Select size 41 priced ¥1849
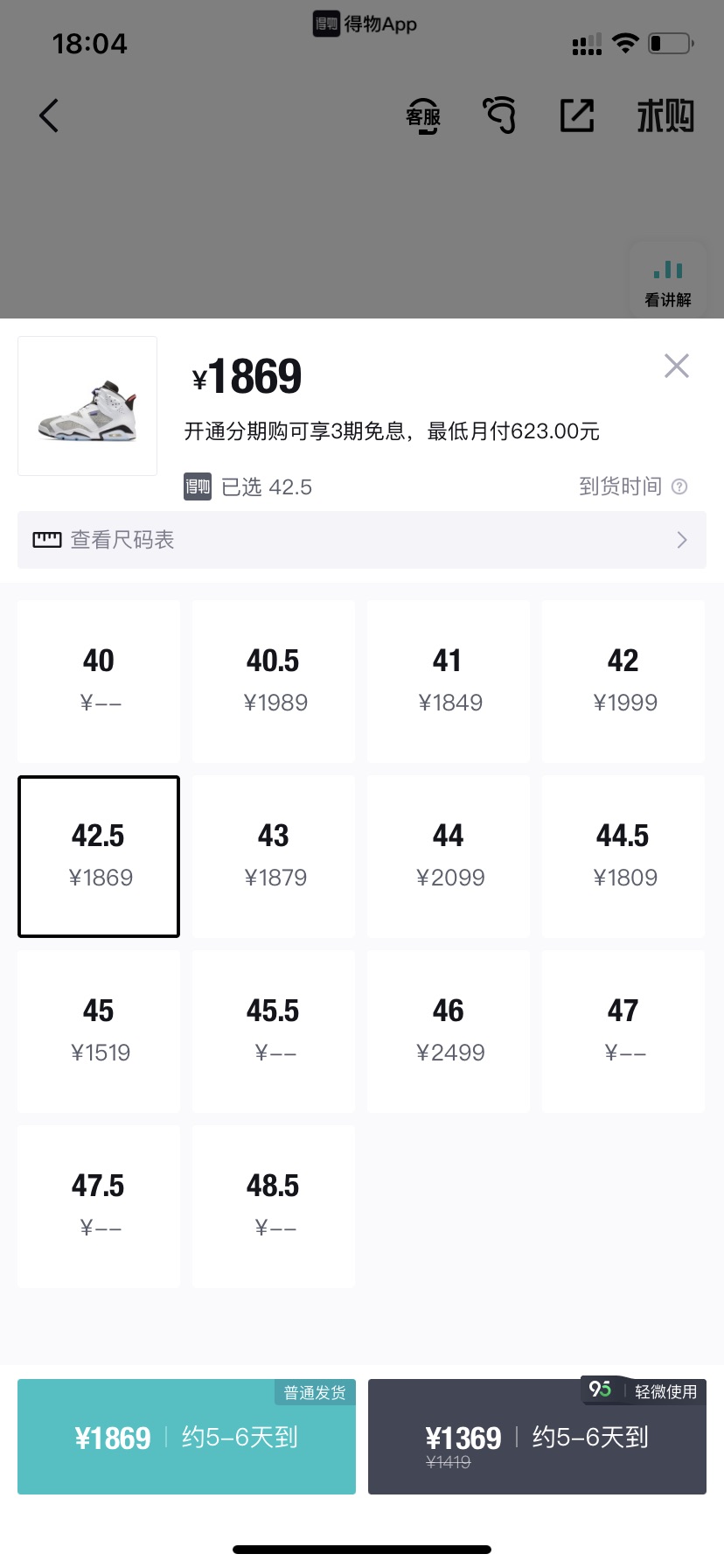724x1568 pixels. [449, 681]
